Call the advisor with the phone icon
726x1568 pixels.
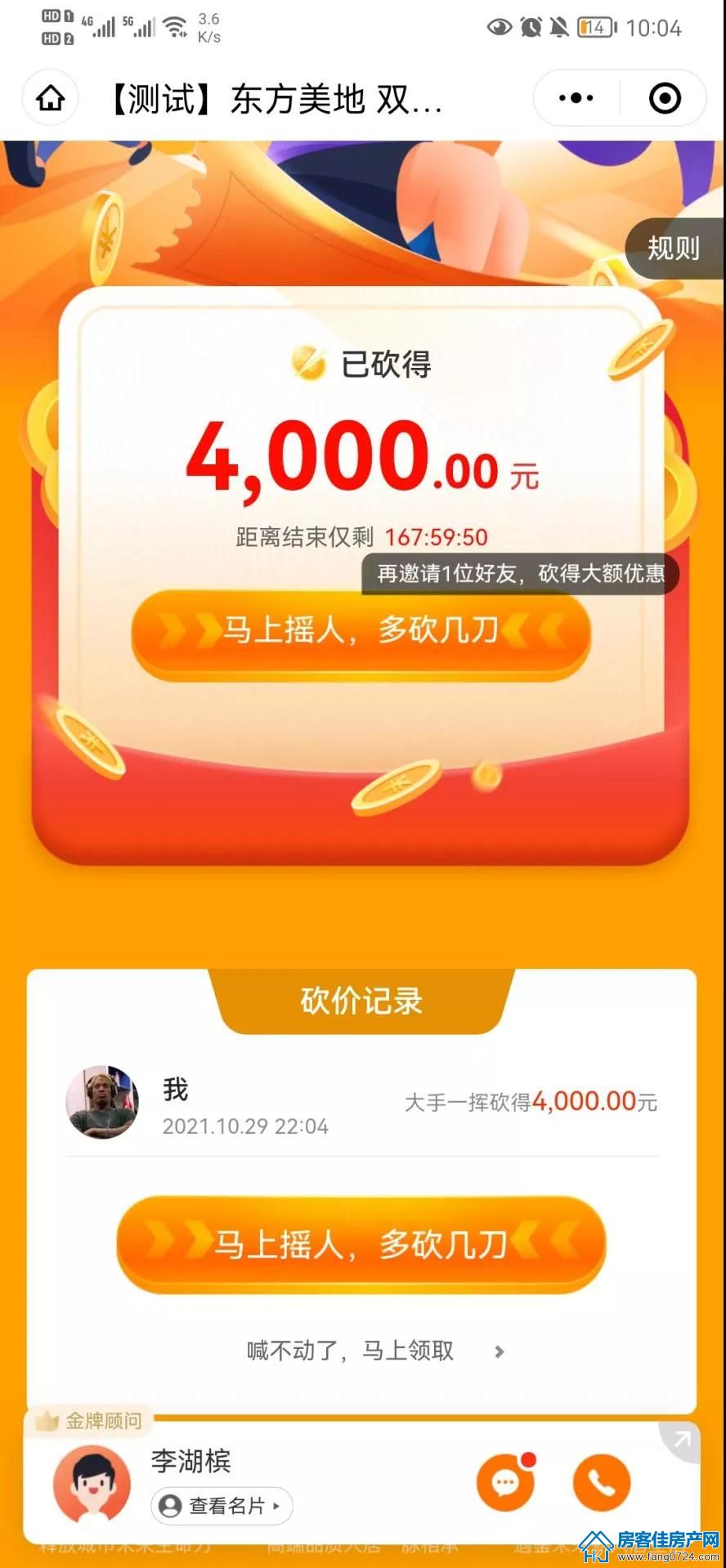tap(602, 1482)
